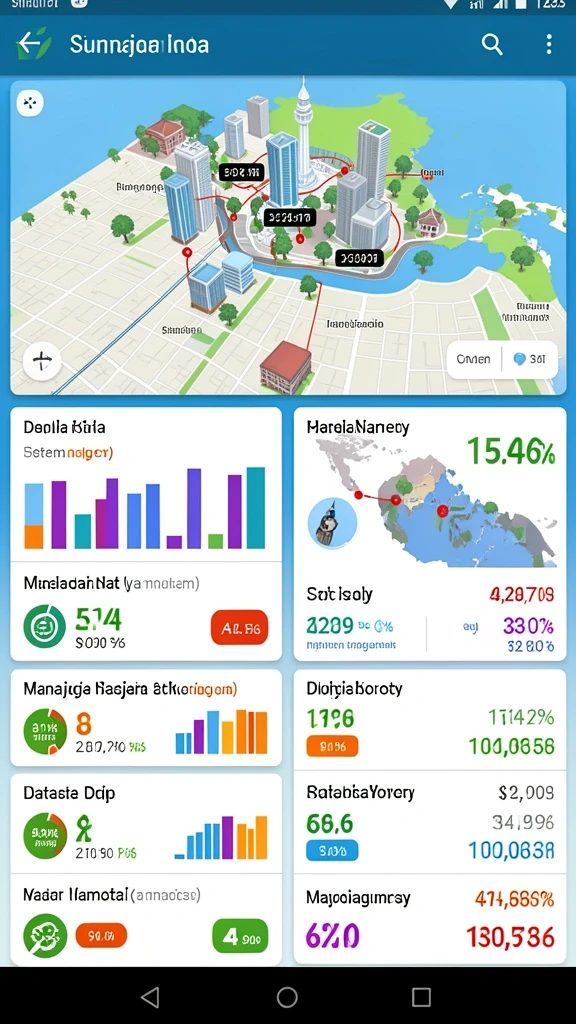Open the 3D city map view
The height and width of the screenshot is (1024, 576).
click(288, 237)
